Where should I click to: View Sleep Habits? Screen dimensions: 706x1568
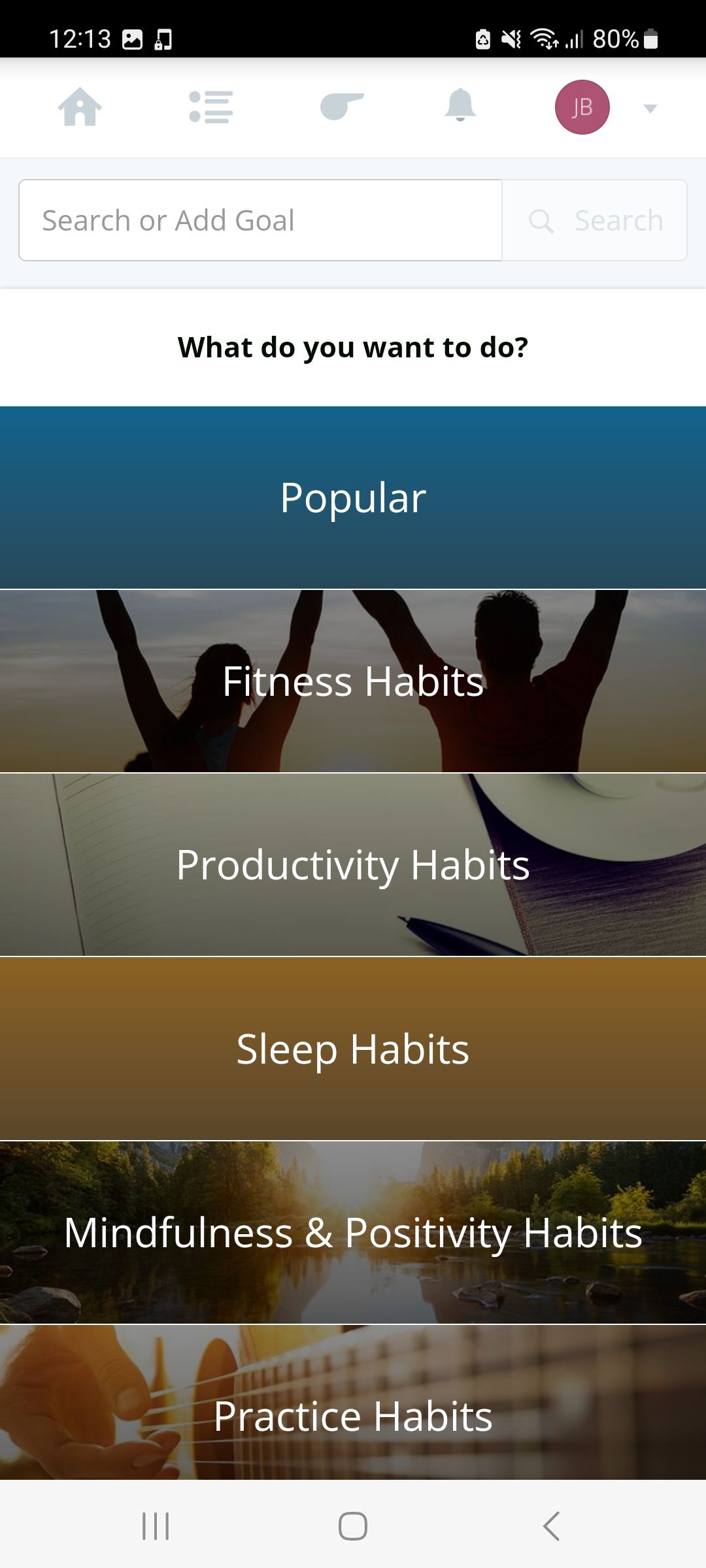(353, 1049)
